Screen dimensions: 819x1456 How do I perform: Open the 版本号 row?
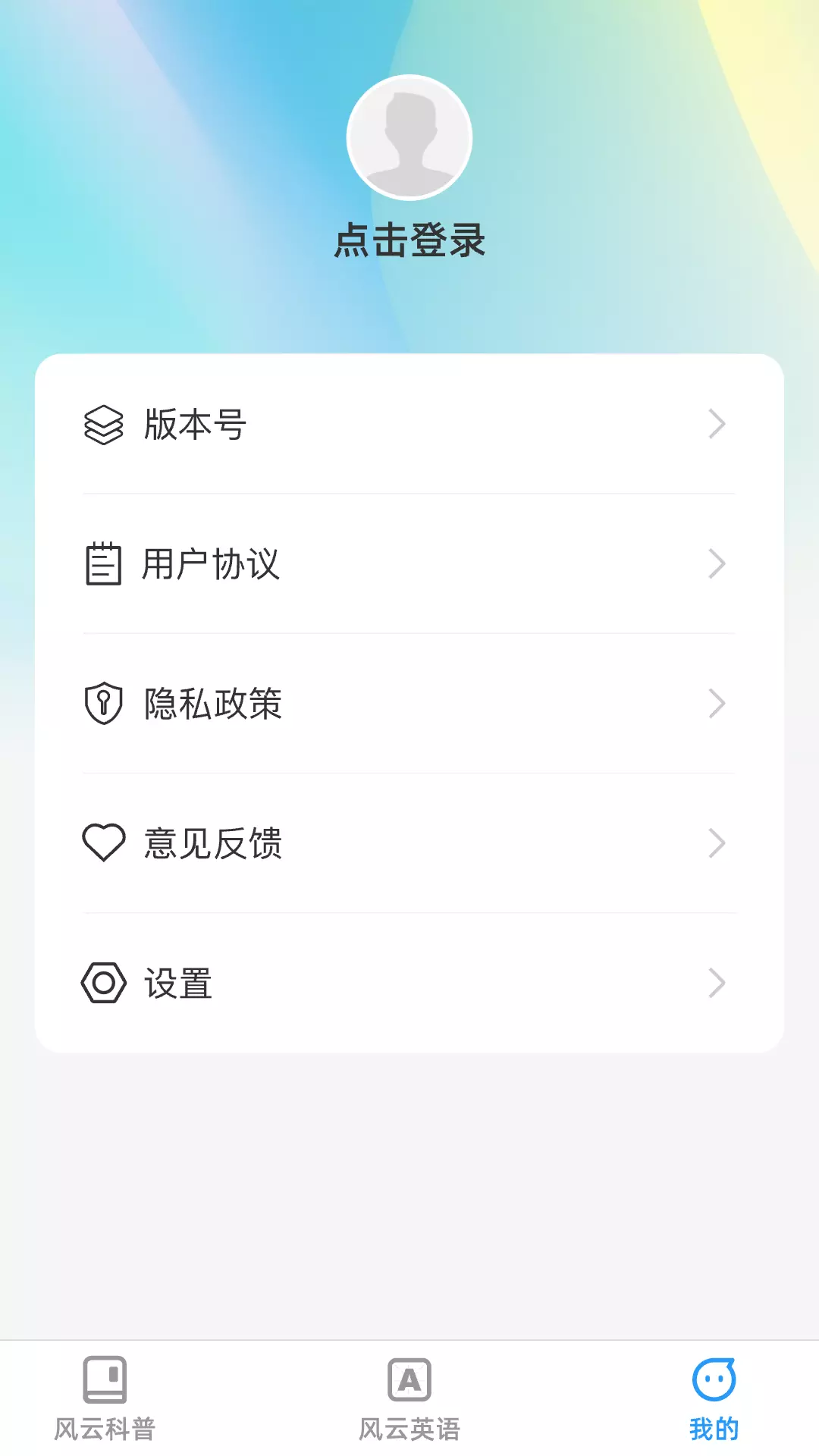pyautogui.click(x=409, y=424)
